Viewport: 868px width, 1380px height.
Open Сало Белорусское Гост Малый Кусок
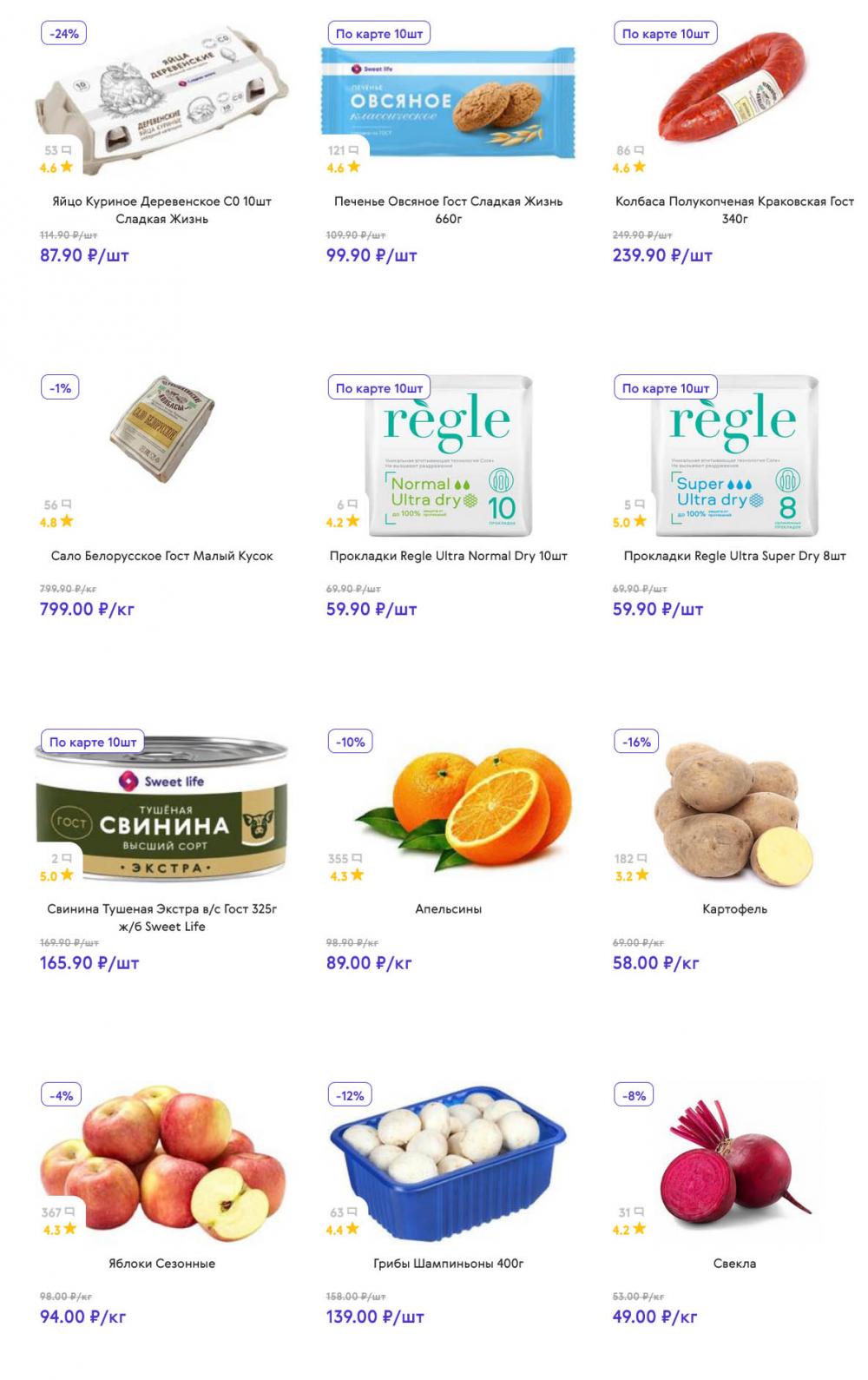(161, 556)
